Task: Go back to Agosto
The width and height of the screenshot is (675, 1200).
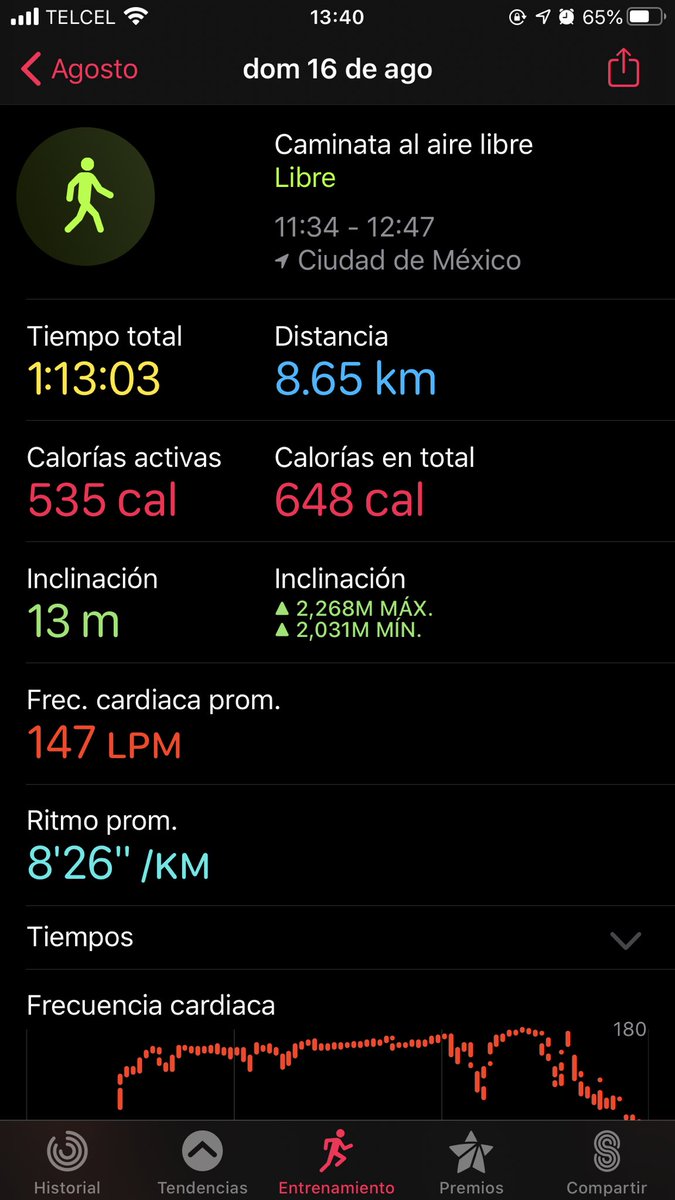Action: (x=79, y=70)
